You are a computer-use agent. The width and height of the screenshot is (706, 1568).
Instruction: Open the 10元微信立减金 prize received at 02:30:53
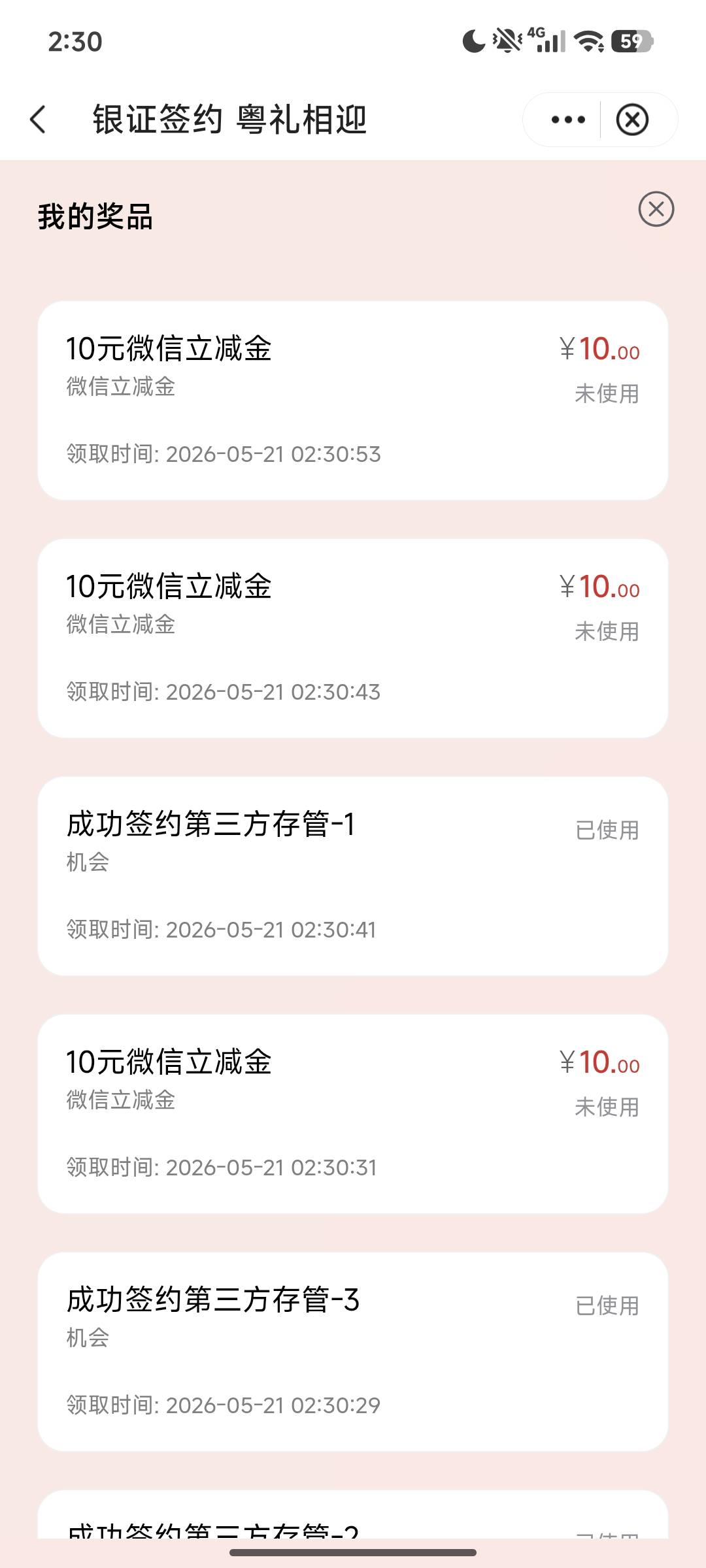click(x=353, y=400)
